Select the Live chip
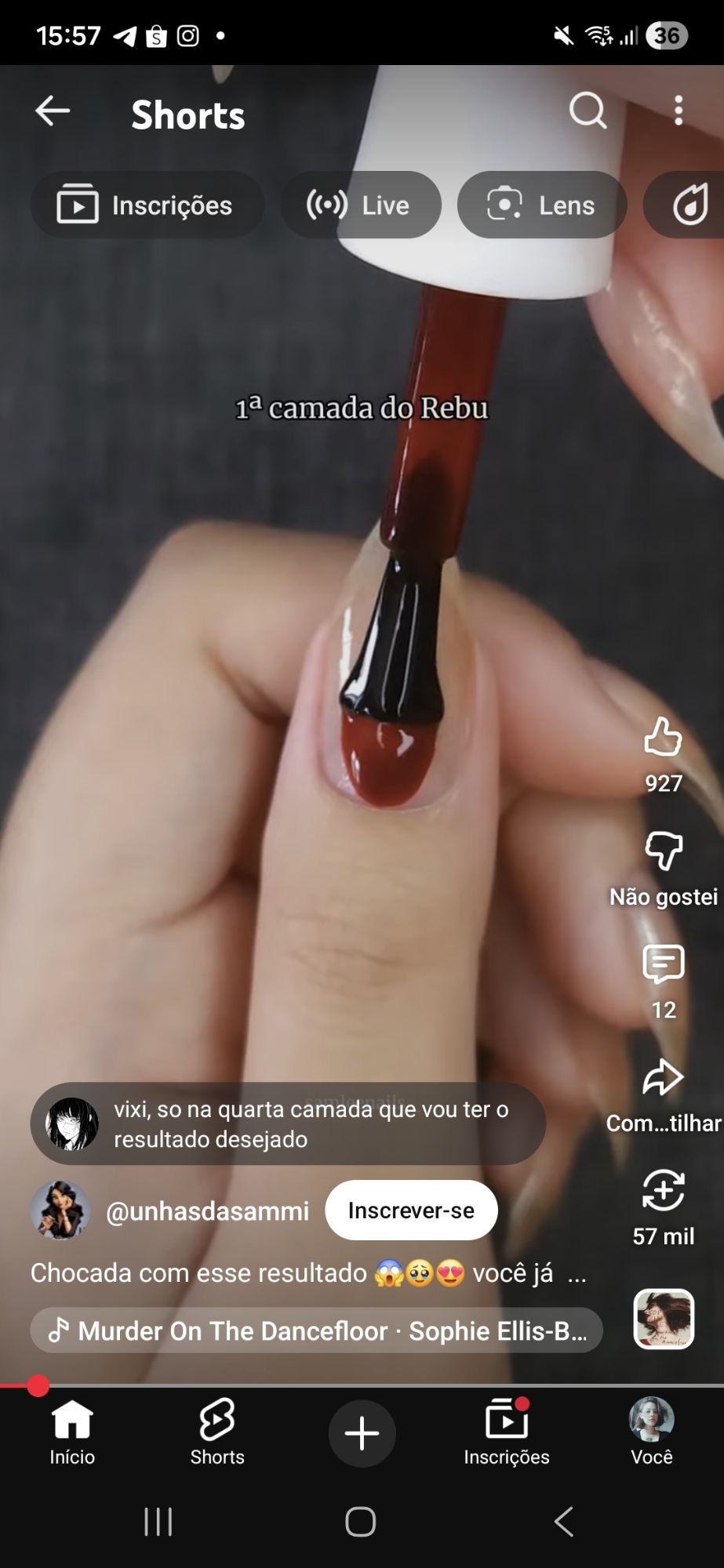This screenshot has height=1568, width=724. point(360,205)
